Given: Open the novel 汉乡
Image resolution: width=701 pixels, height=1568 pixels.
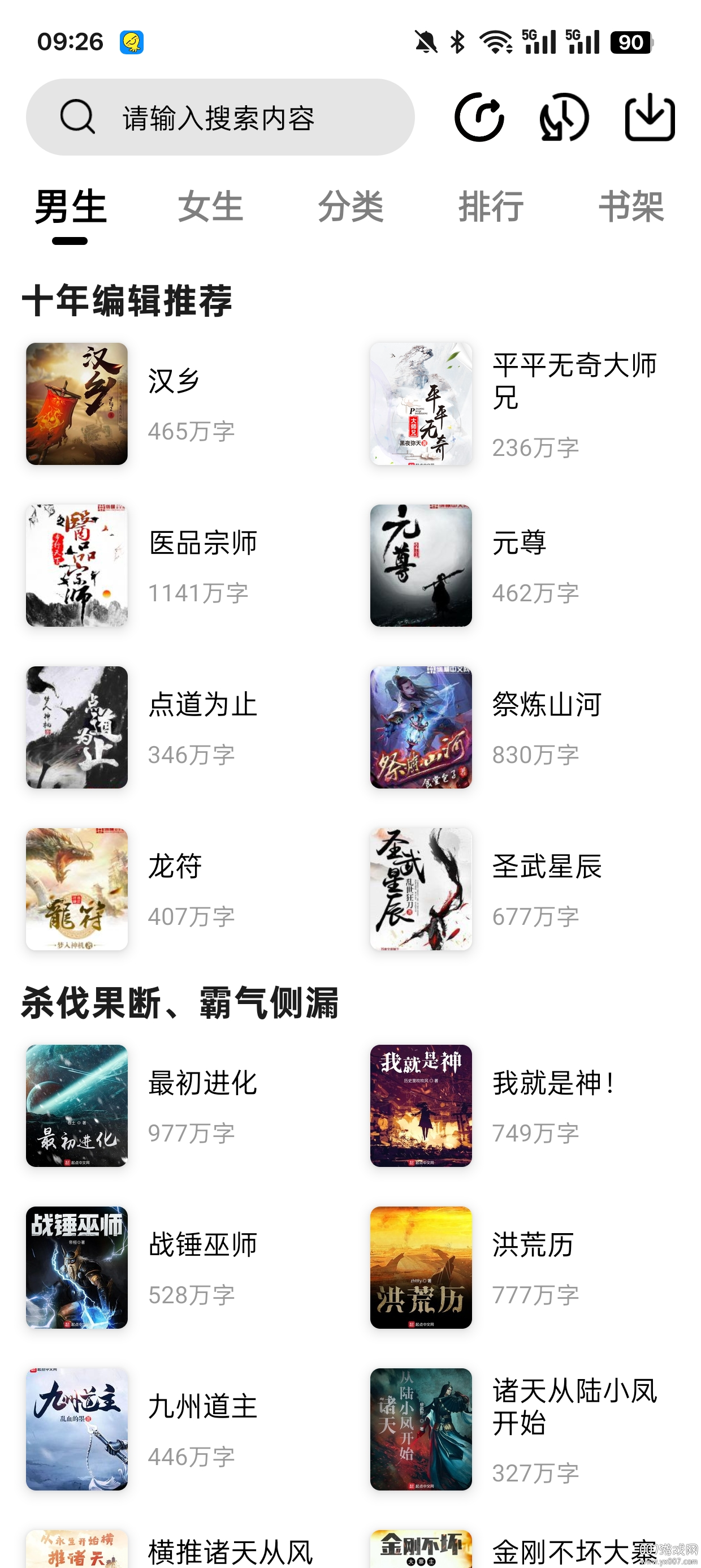Looking at the screenshot, I should click(78, 406).
